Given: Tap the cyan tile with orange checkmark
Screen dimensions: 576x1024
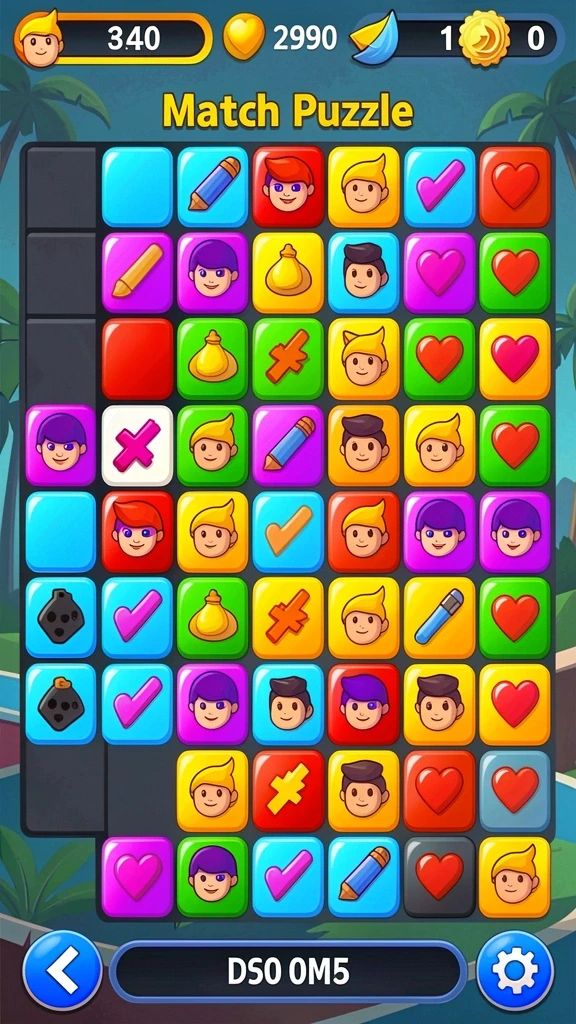Looking at the screenshot, I should [x=288, y=532].
